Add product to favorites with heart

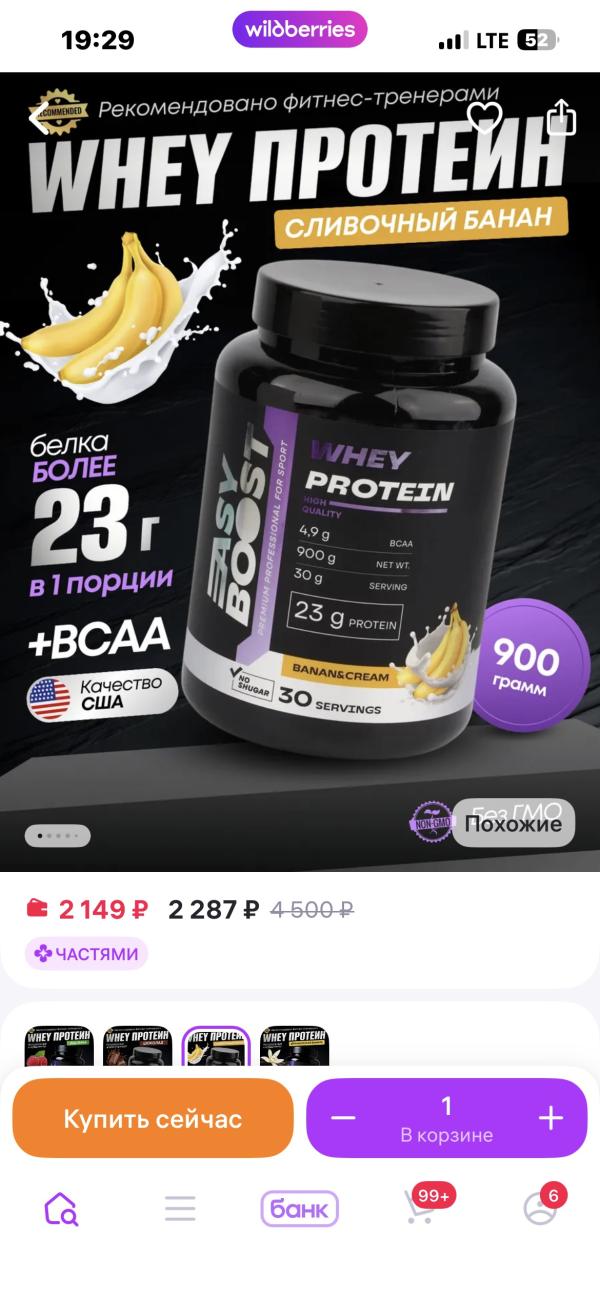coord(485,118)
